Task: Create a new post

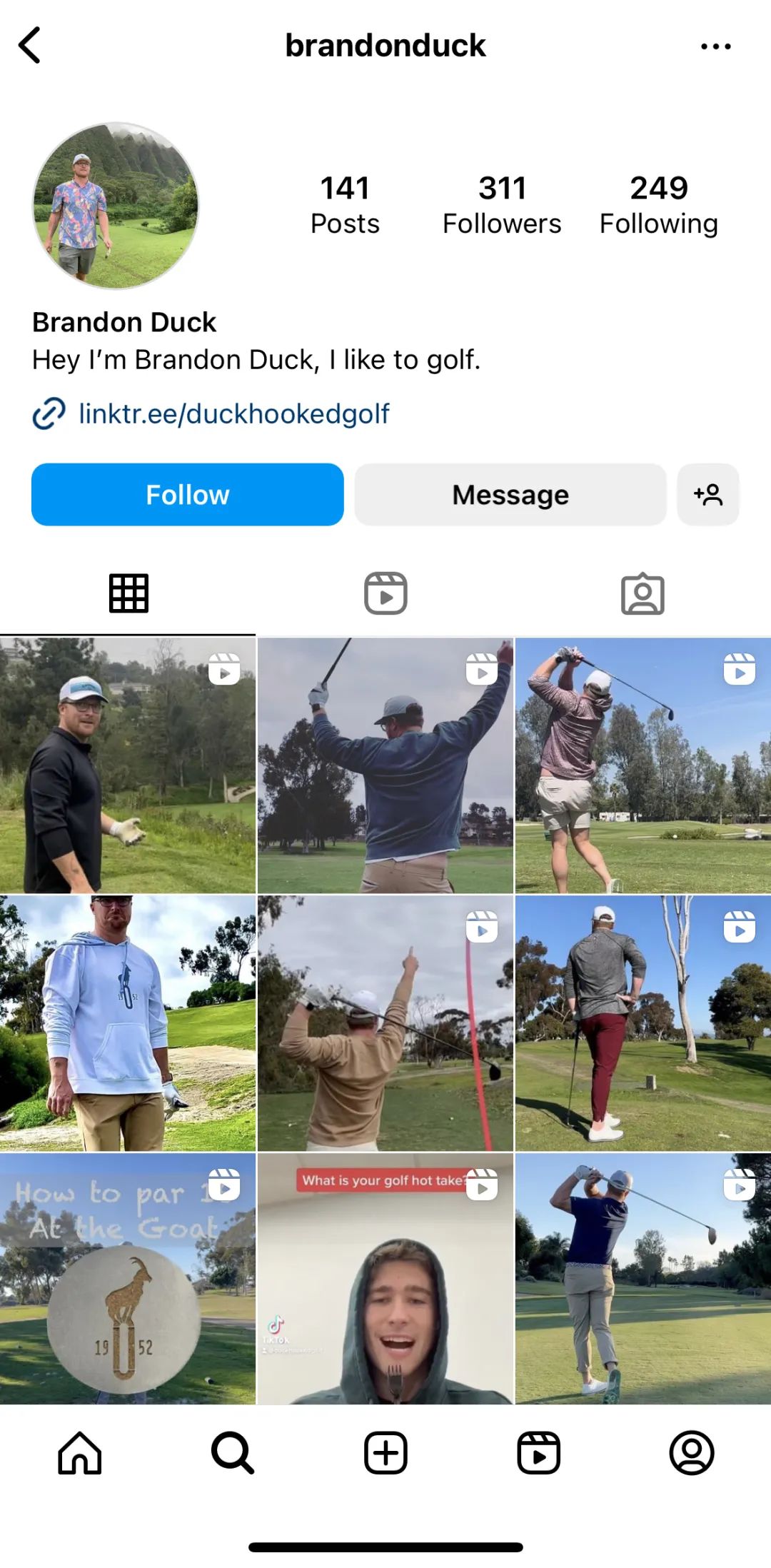Action: (x=385, y=1453)
